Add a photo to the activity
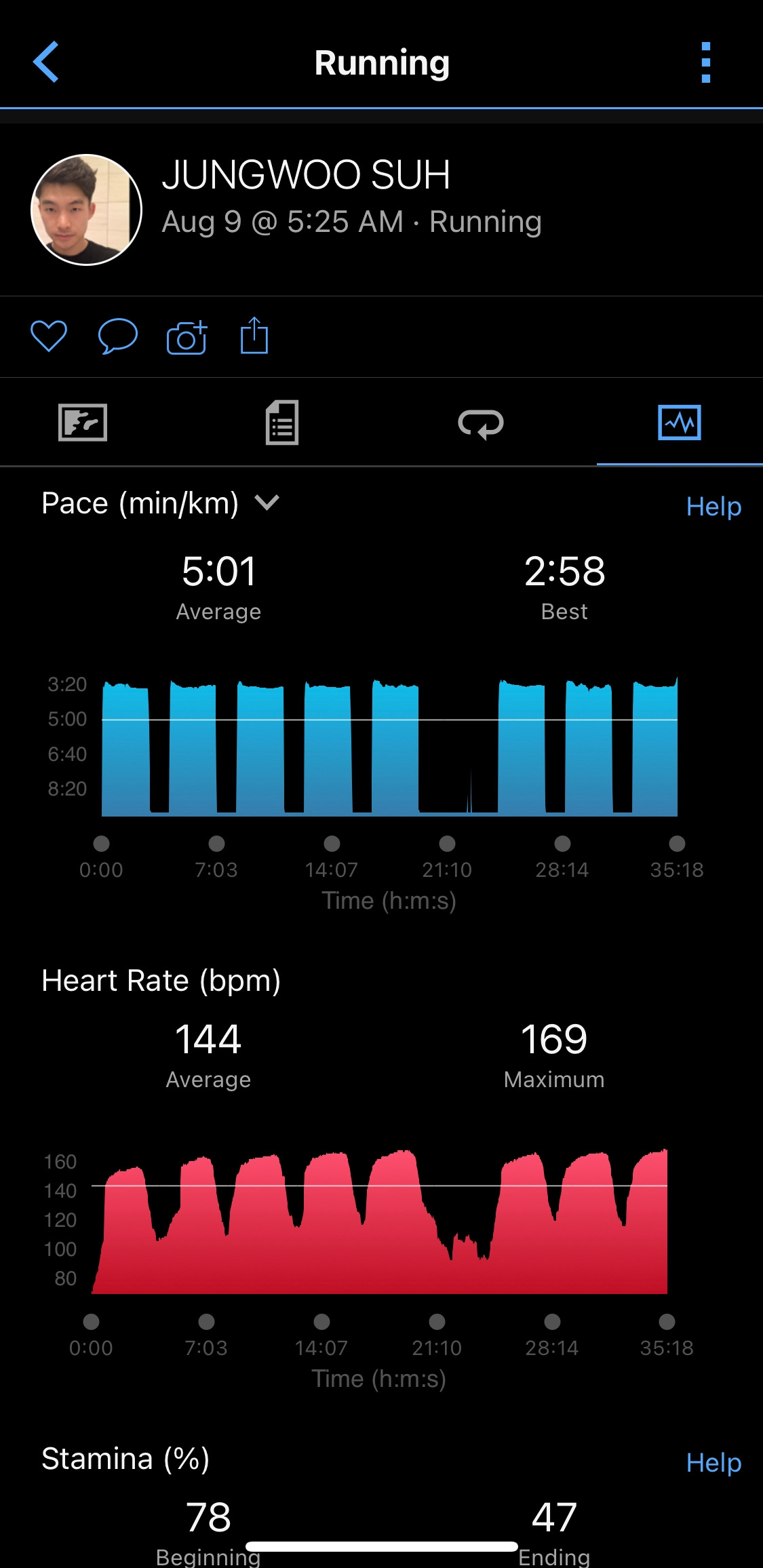The width and height of the screenshot is (763, 1568). 187,337
